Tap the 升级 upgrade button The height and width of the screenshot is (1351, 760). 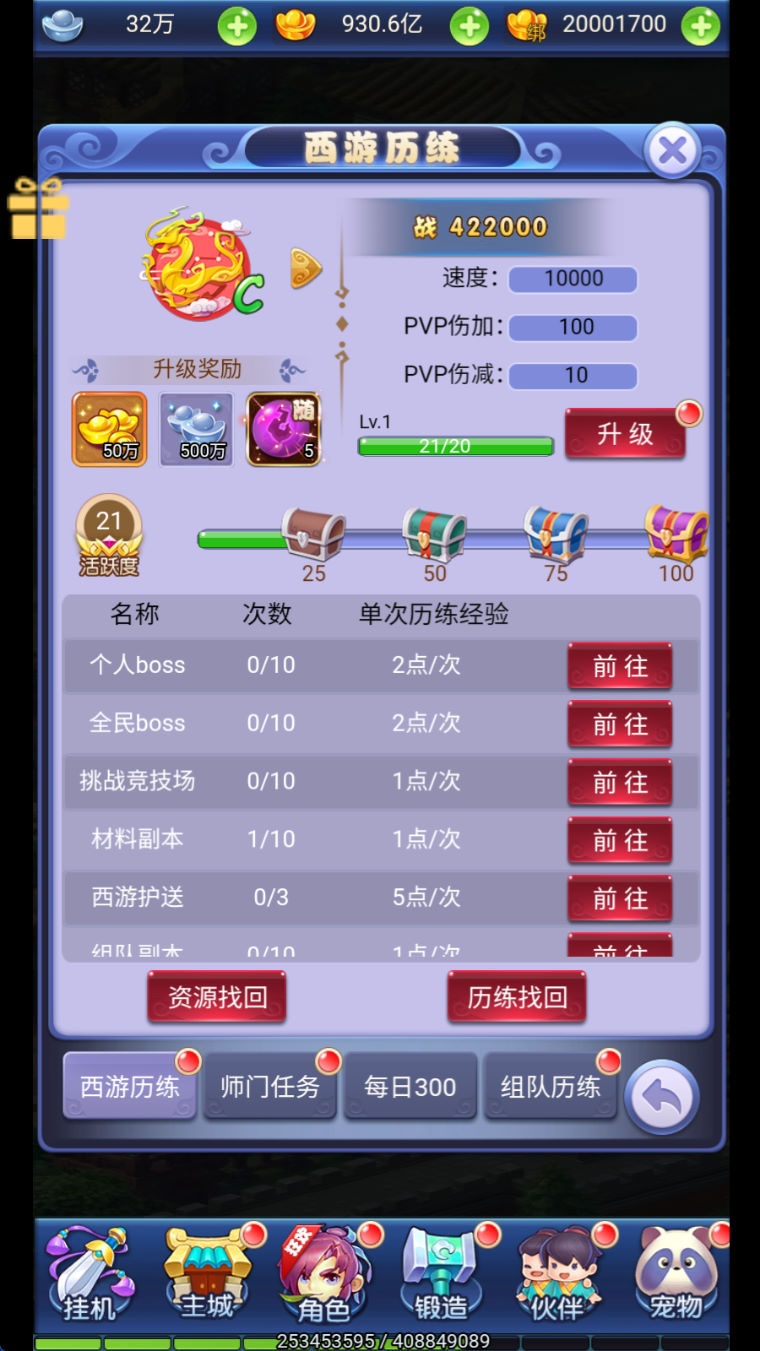point(625,433)
